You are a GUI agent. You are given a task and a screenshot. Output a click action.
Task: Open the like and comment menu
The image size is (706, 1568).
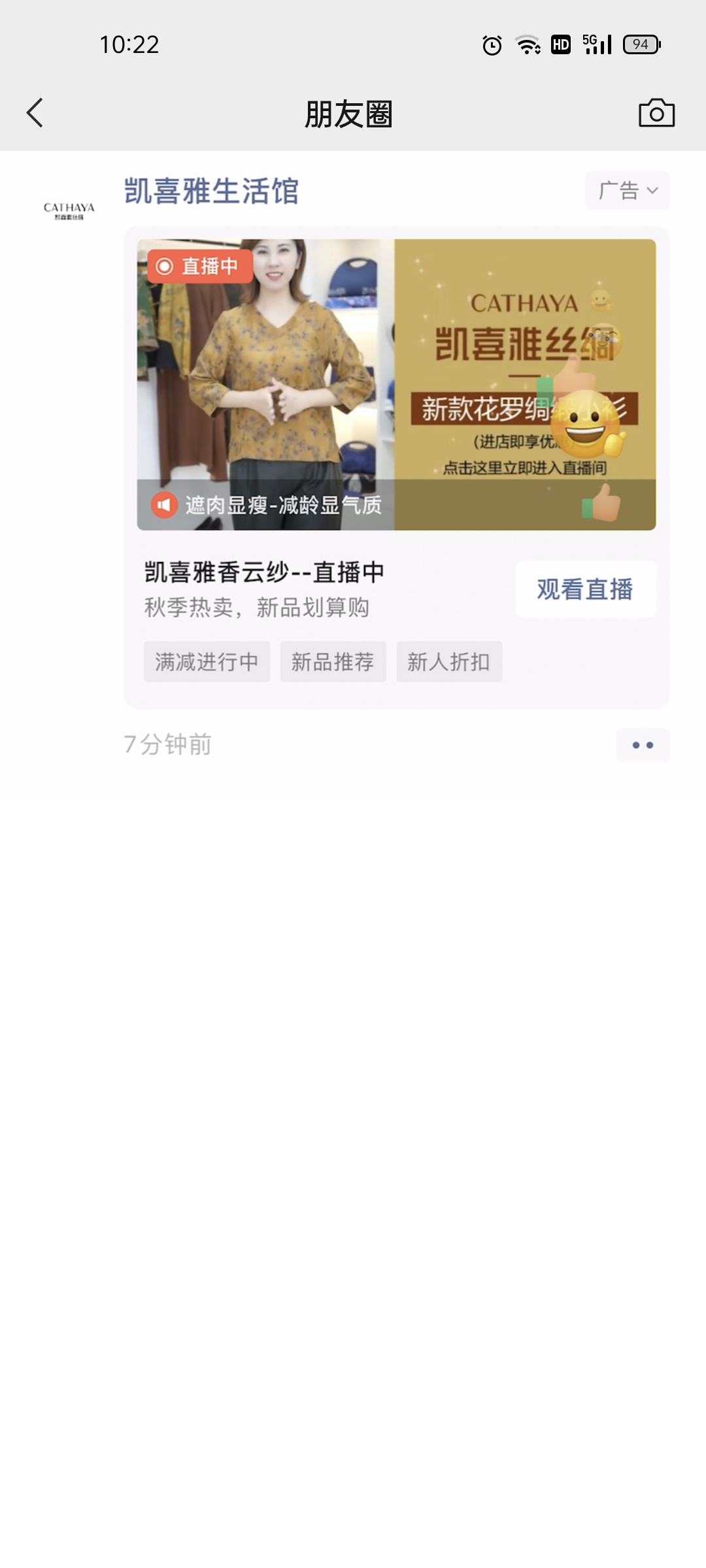tap(643, 745)
